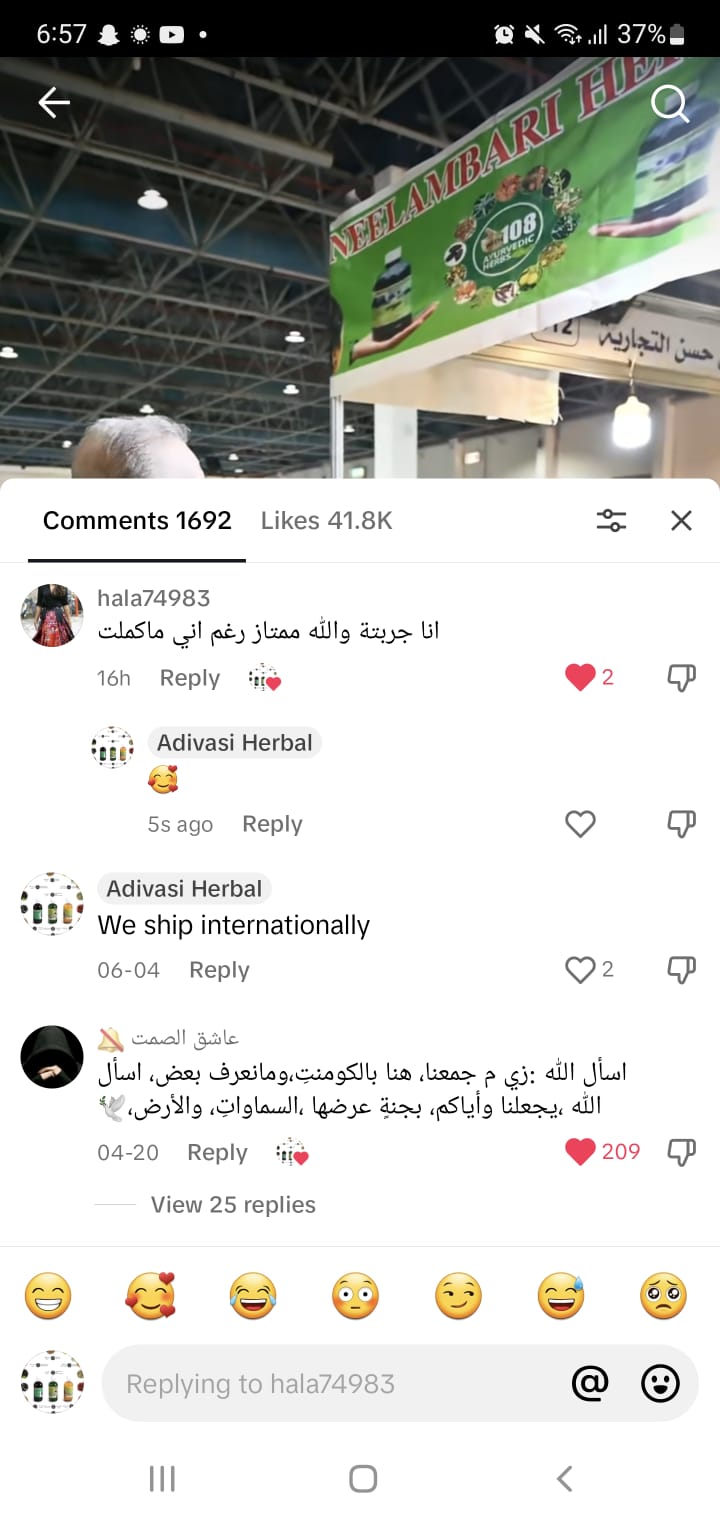The width and height of the screenshot is (720, 1520).
Task: Open hala74983's profile picture
Action: [52, 616]
